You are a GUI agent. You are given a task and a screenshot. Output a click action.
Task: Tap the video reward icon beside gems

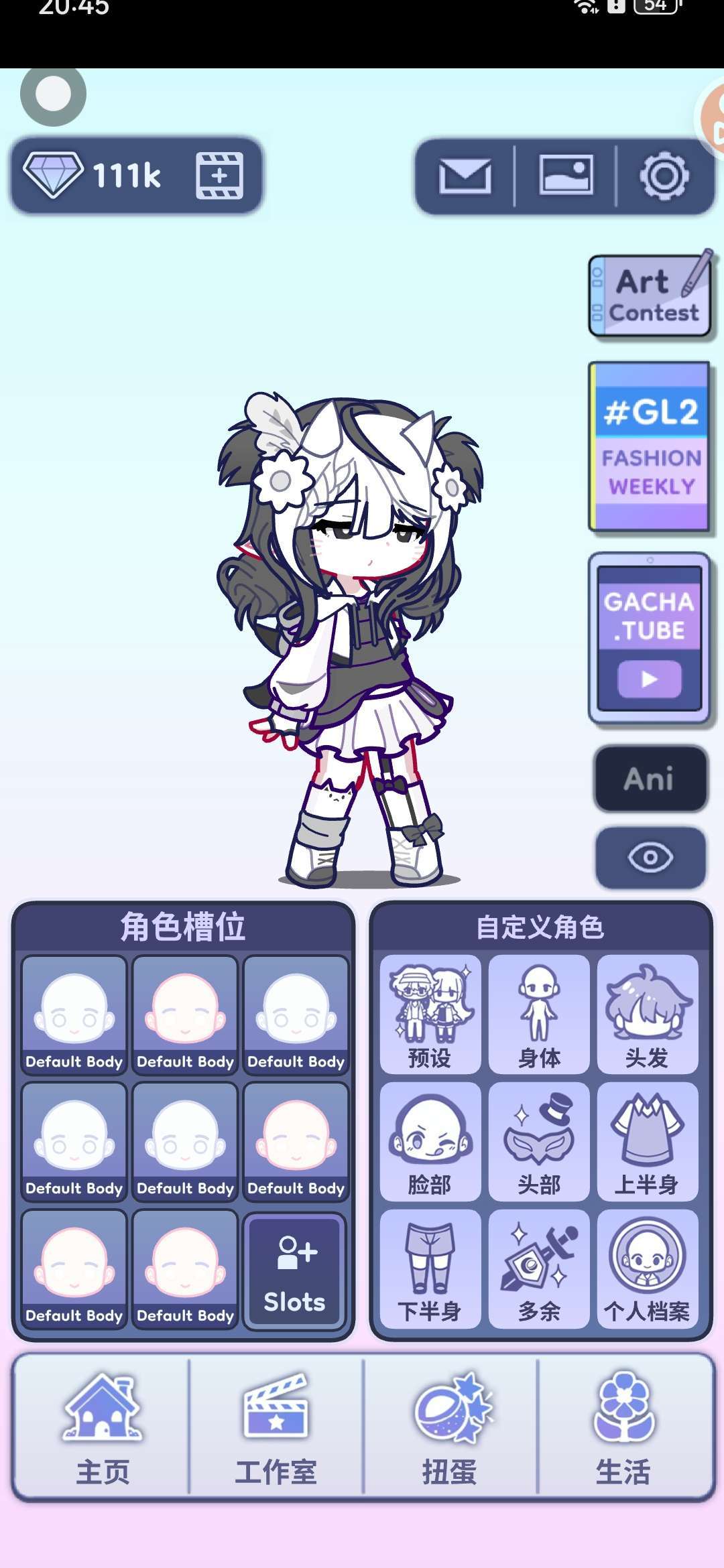click(x=219, y=176)
